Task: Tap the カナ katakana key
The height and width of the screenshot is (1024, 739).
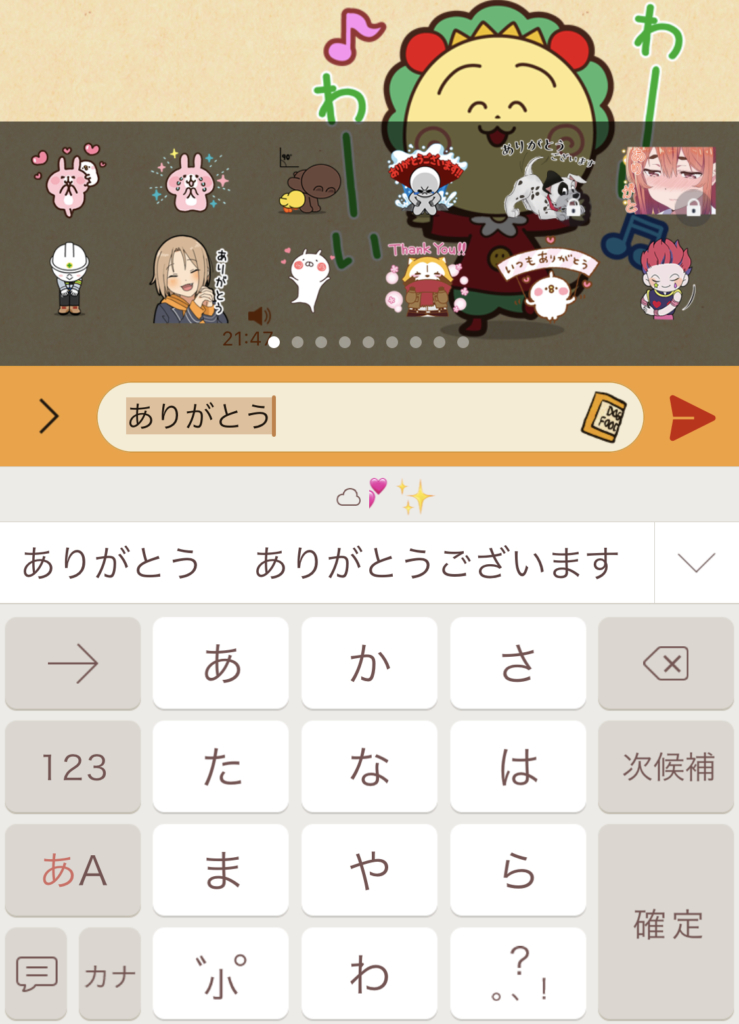Action: coord(109,974)
